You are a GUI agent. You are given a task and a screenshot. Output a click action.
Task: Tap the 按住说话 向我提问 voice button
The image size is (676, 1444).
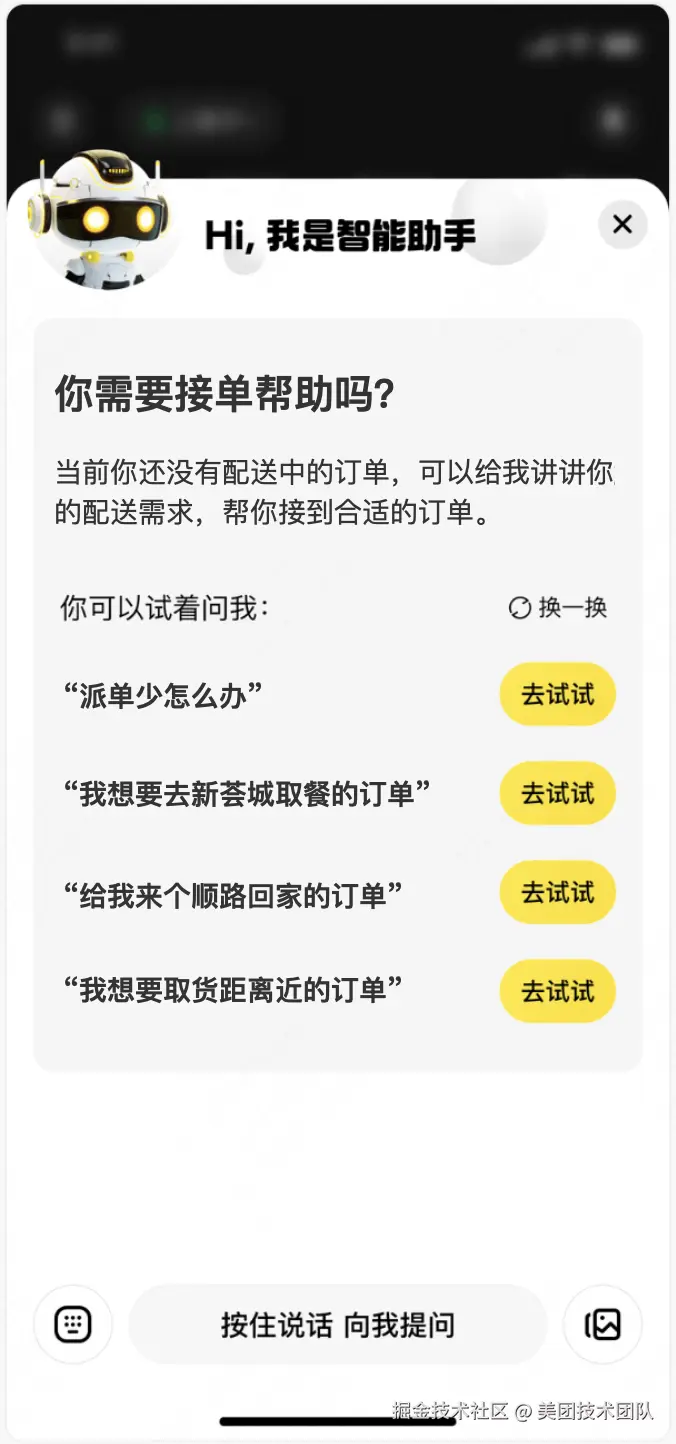coord(338,1324)
